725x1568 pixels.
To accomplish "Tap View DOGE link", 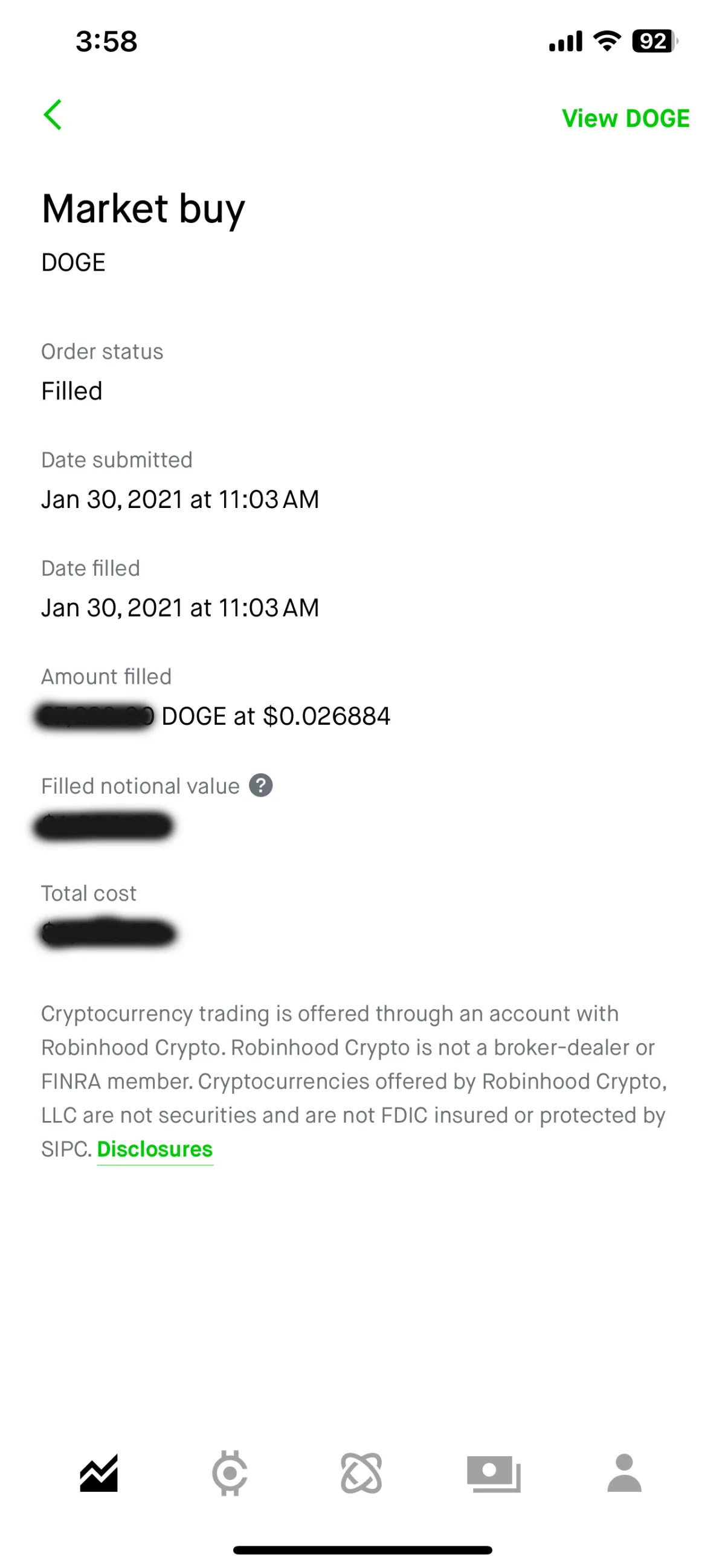I will tap(625, 118).
